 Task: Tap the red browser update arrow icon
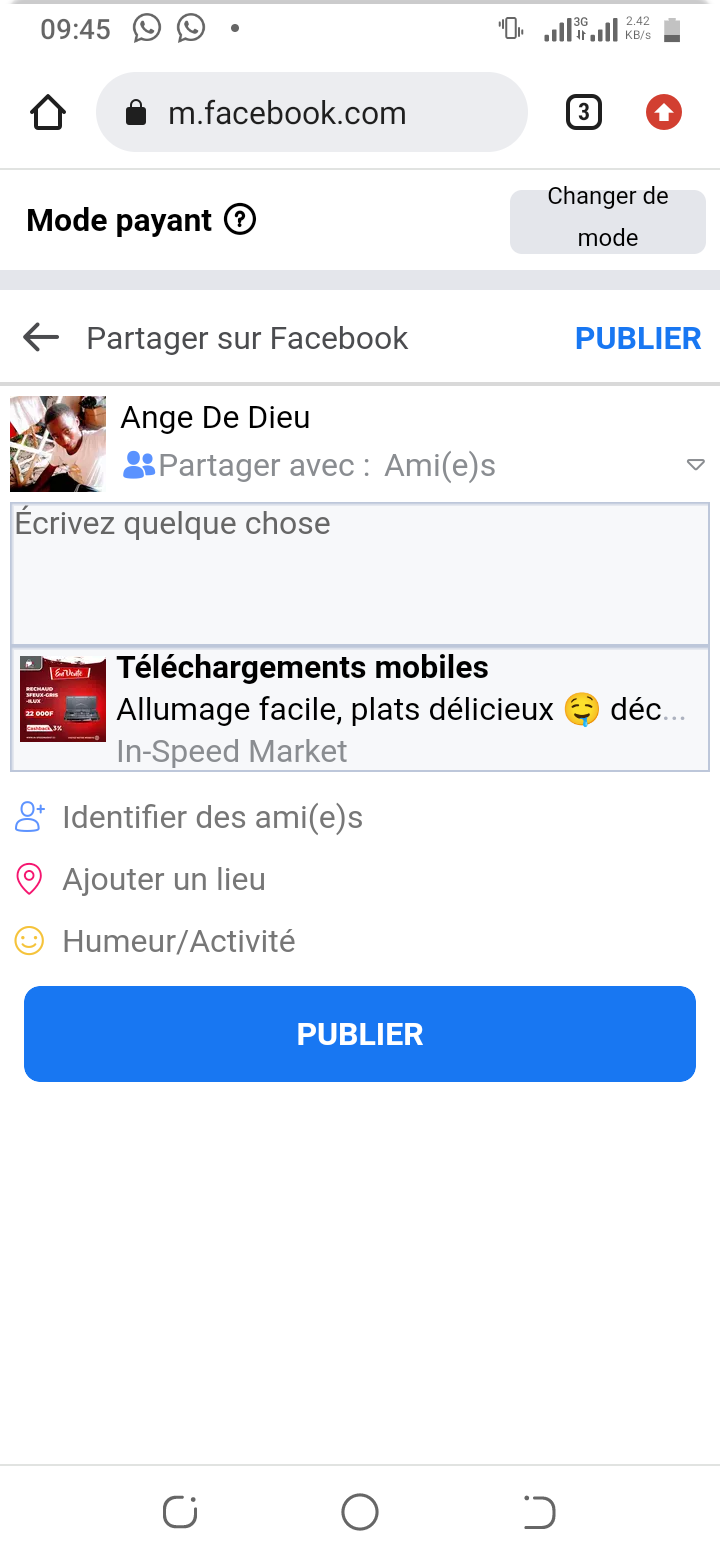(663, 113)
